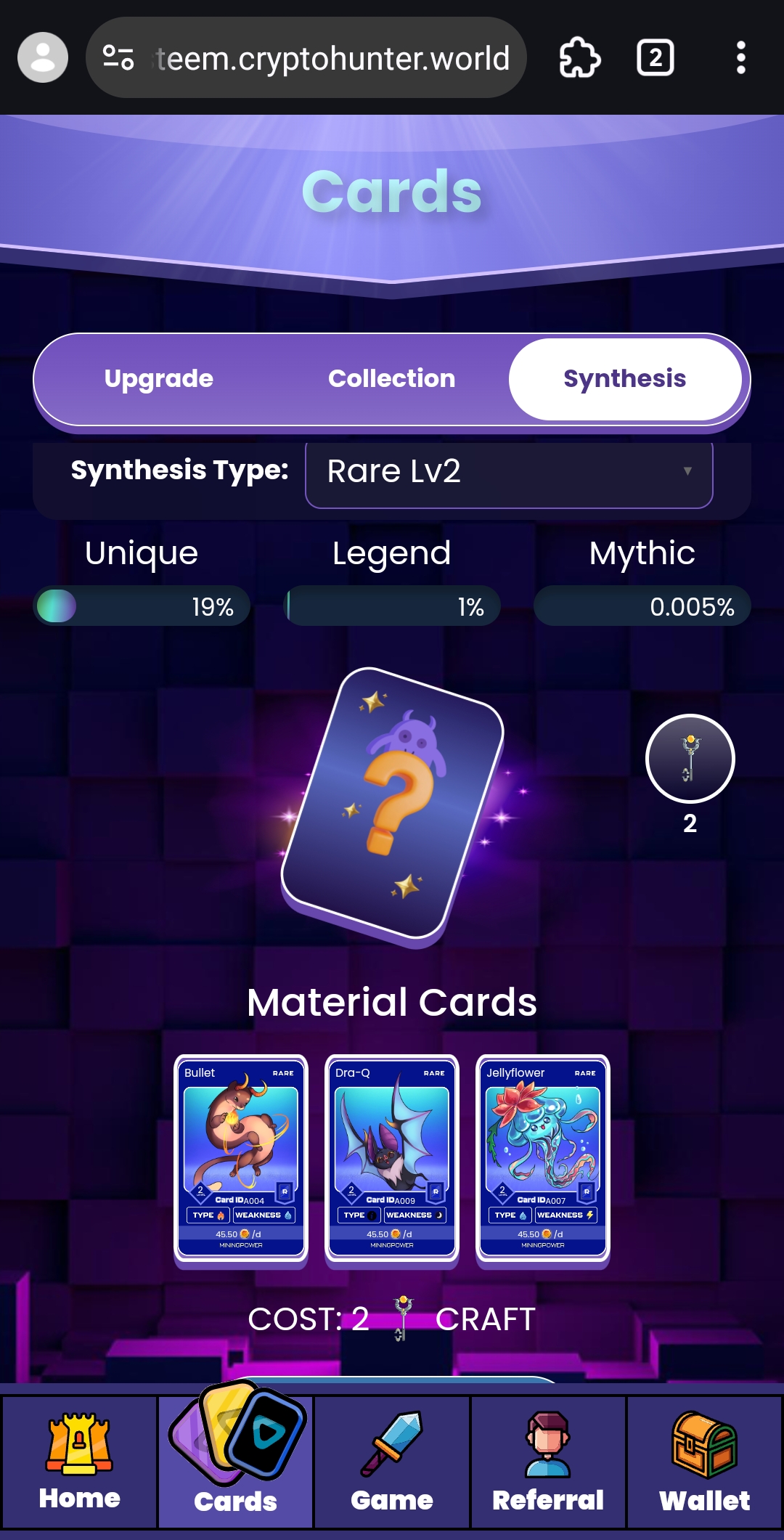This screenshot has height=1540, width=784.
Task: Tap the Bullet material card
Action: (241, 1159)
